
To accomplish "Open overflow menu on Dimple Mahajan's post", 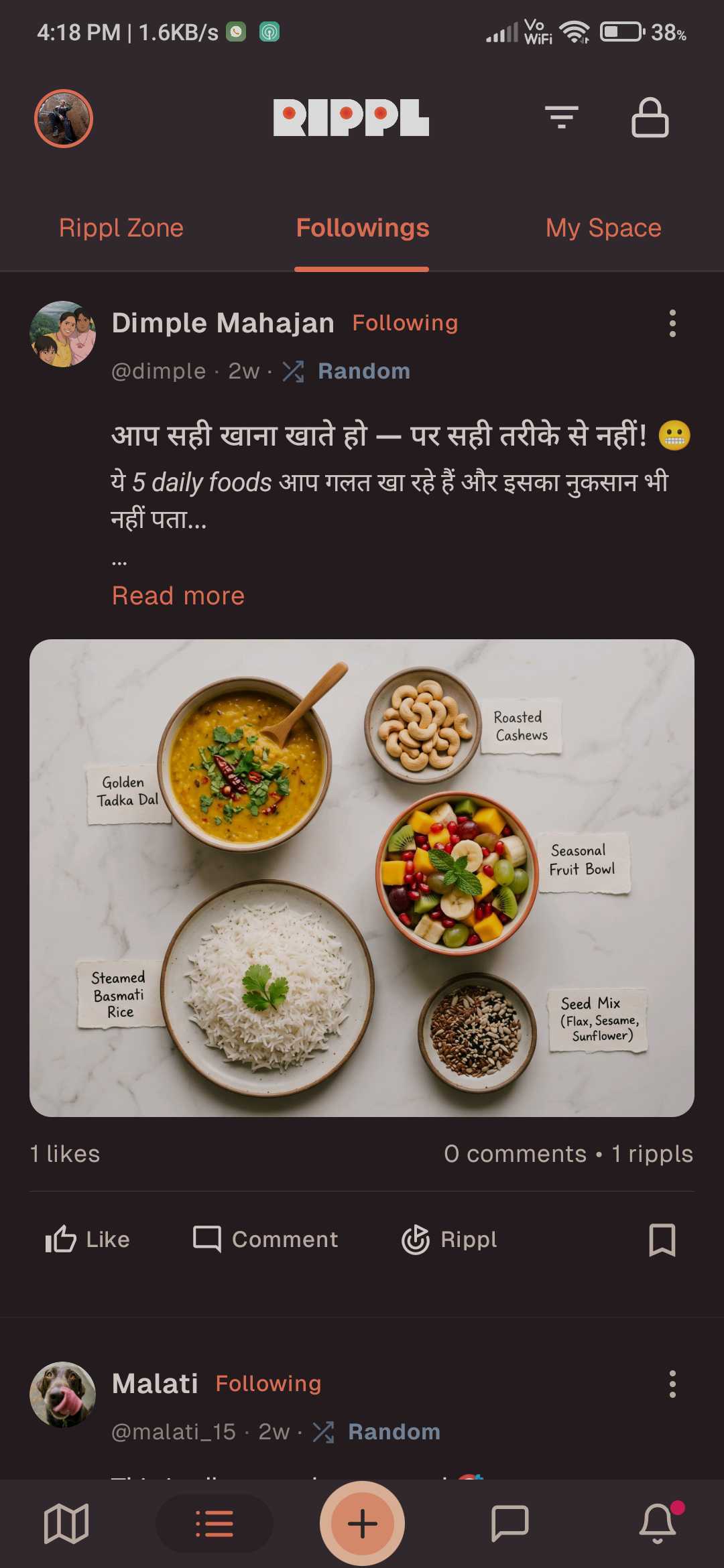I will tap(672, 323).
